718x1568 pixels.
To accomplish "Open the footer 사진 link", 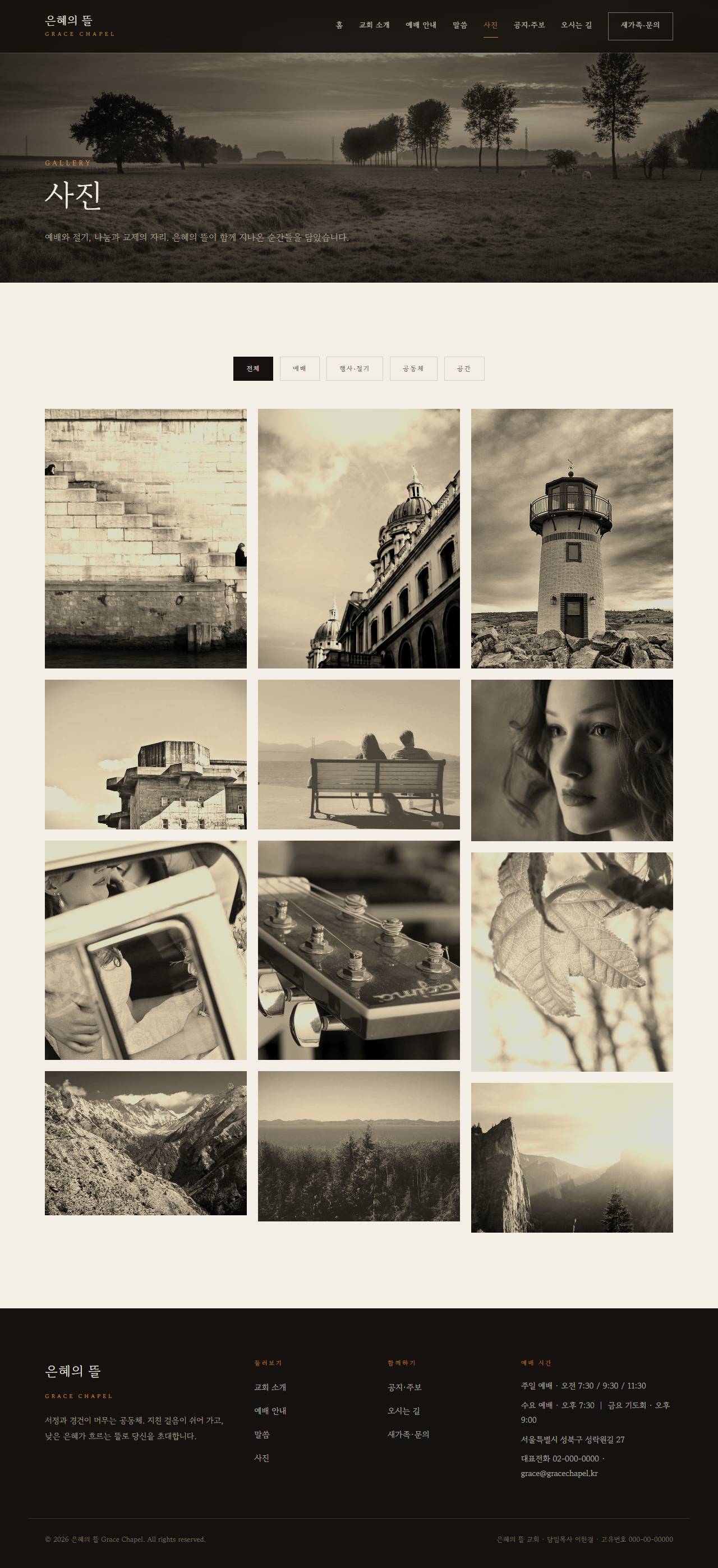I will click(261, 1458).
